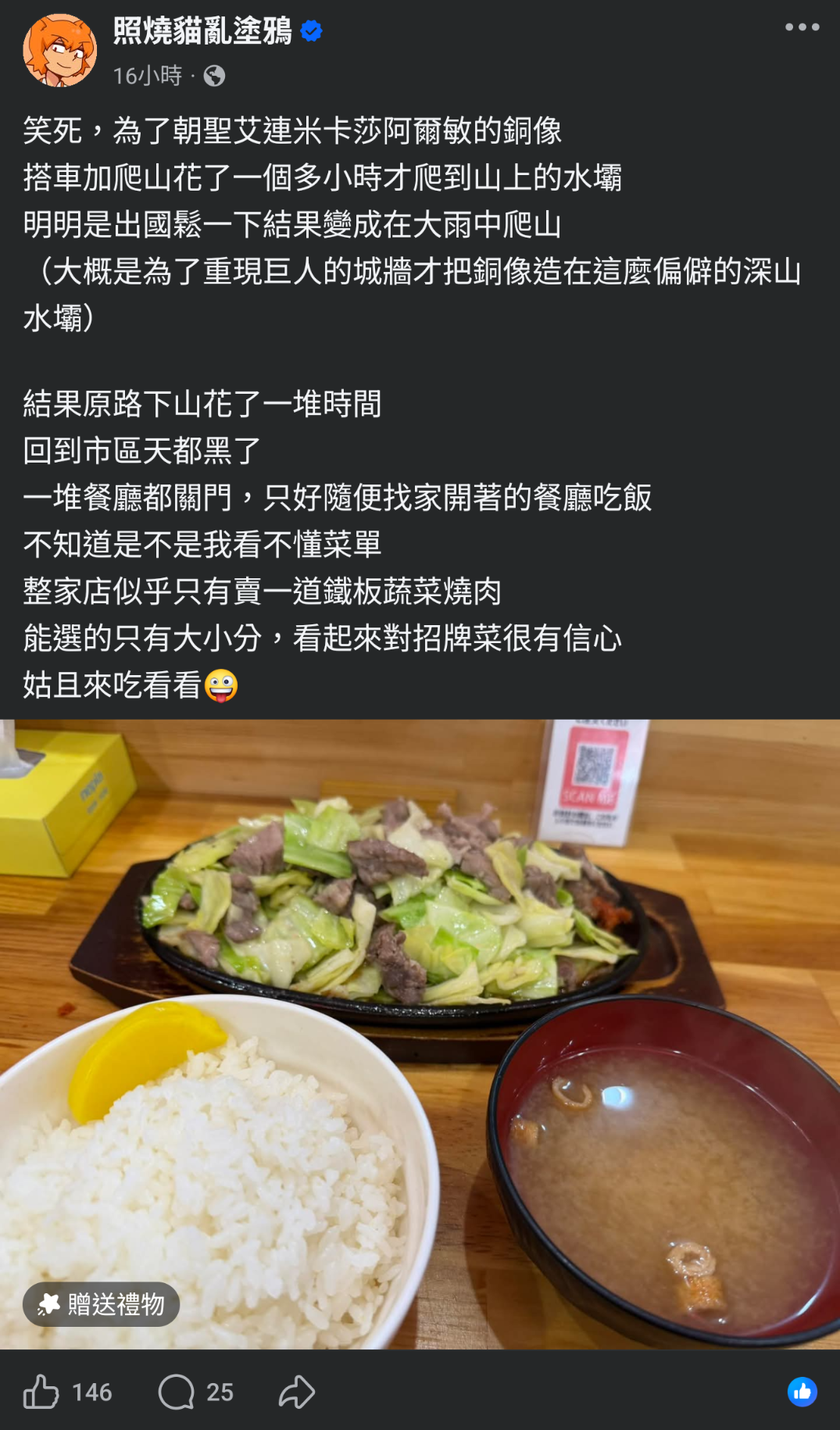This screenshot has height=1430, width=840.
Task: Open the comments on this post
Action: point(177,1392)
